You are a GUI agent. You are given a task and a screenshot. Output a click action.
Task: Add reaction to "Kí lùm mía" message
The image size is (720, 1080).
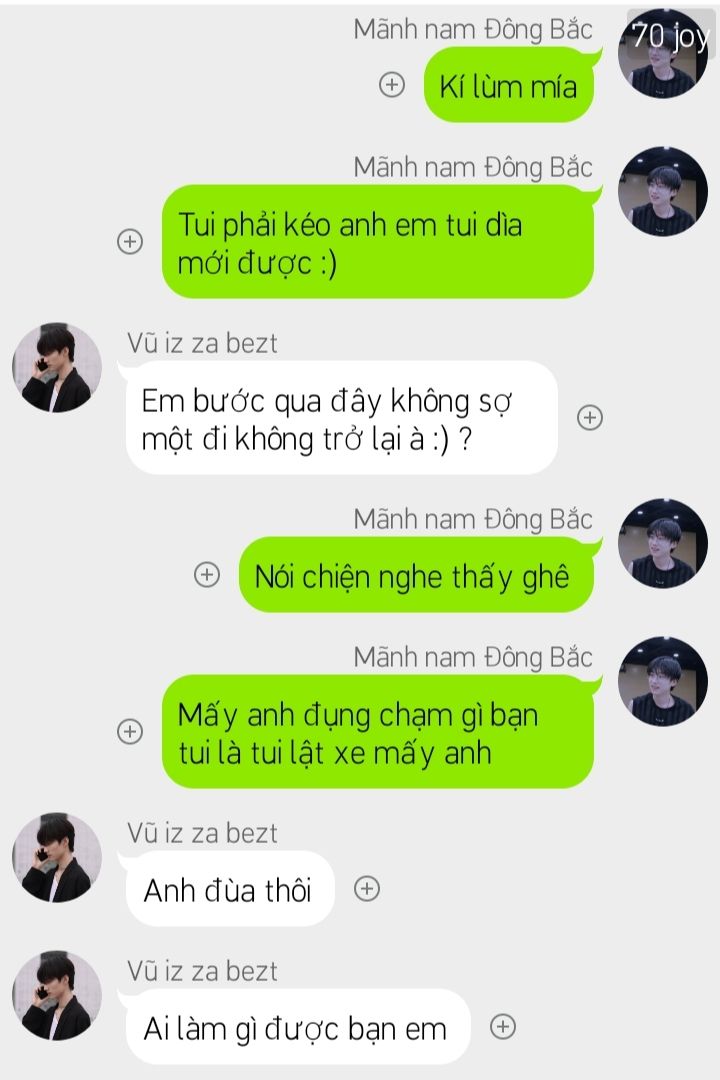(x=392, y=86)
